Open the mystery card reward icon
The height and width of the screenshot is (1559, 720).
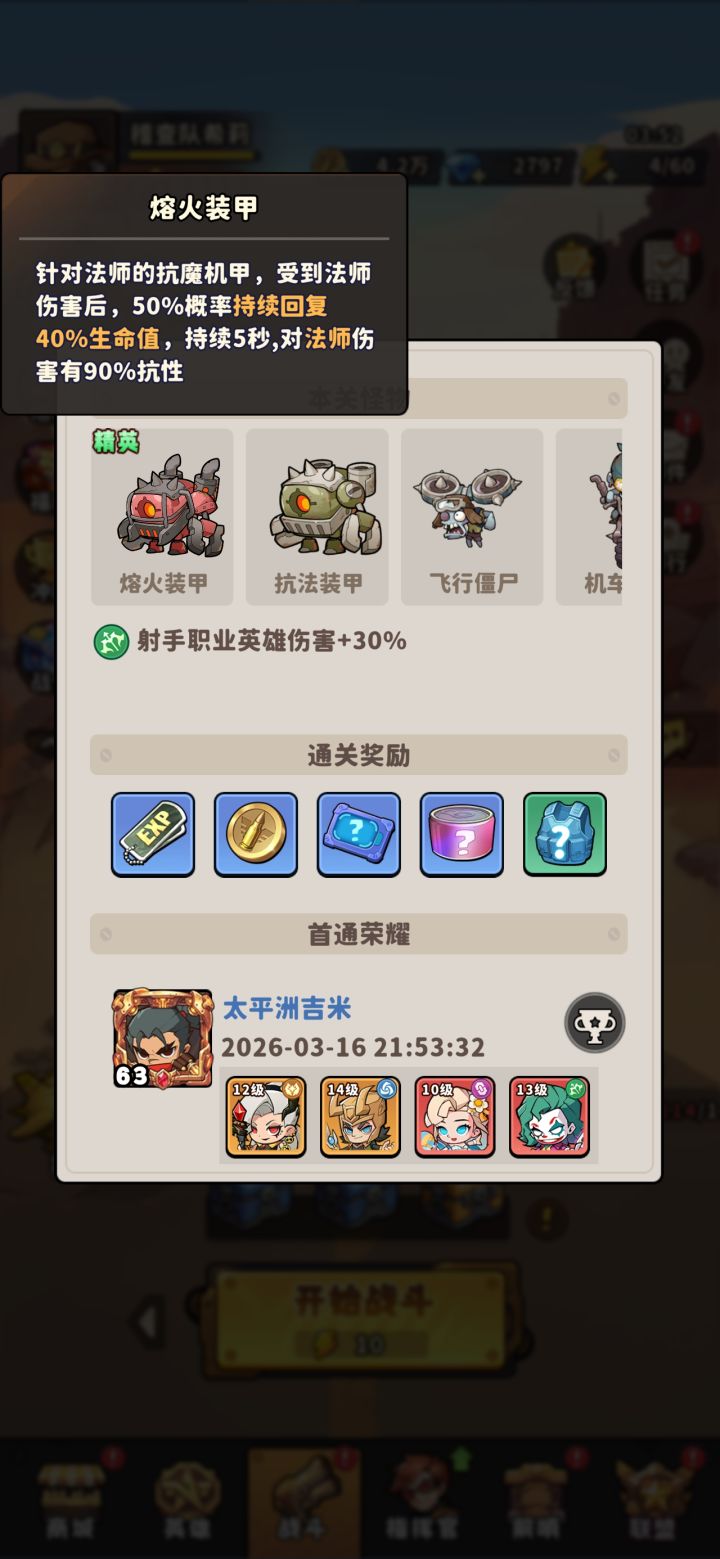point(359,834)
